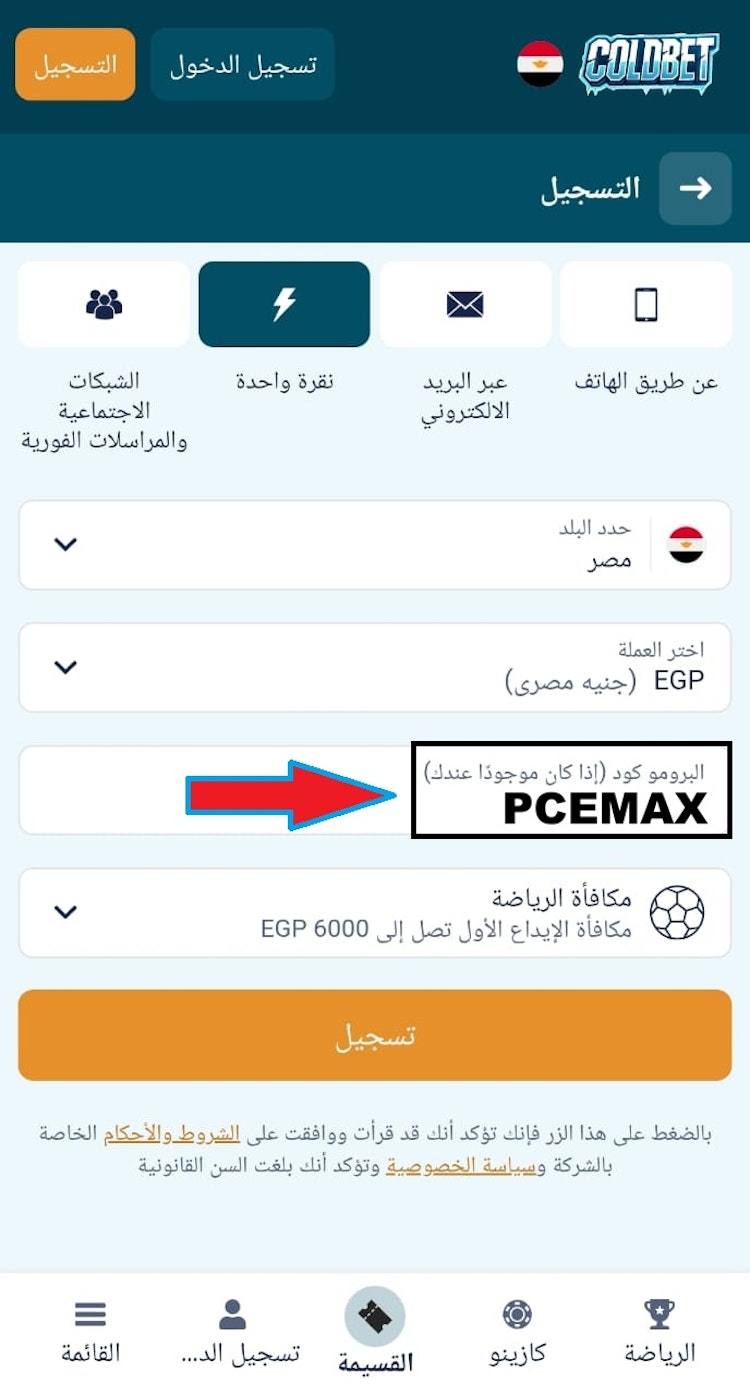Image resolution: width=750 pixels, height=1395 pixels.
Task: Expand the مكافأة الرياضة bonus selector
Action: [x=373, y=912]
